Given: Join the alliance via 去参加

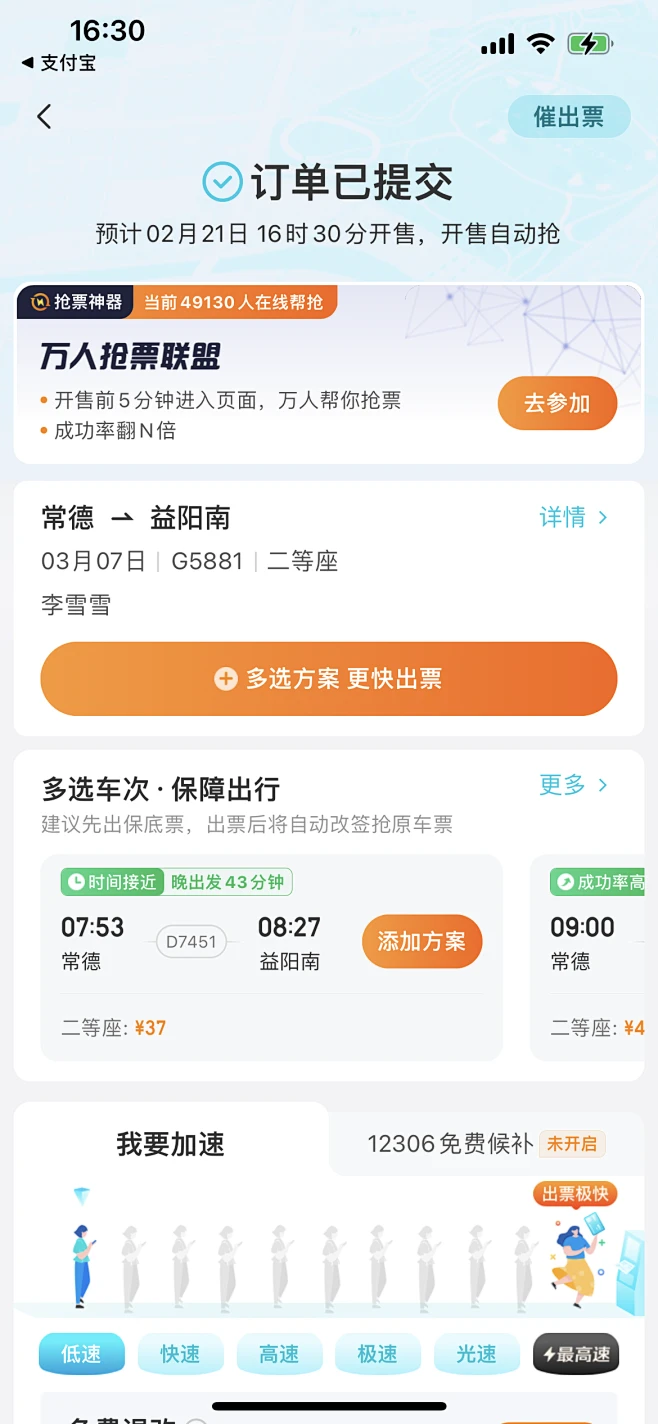Looking at the screenshot, I should click(x=557, y=403).
